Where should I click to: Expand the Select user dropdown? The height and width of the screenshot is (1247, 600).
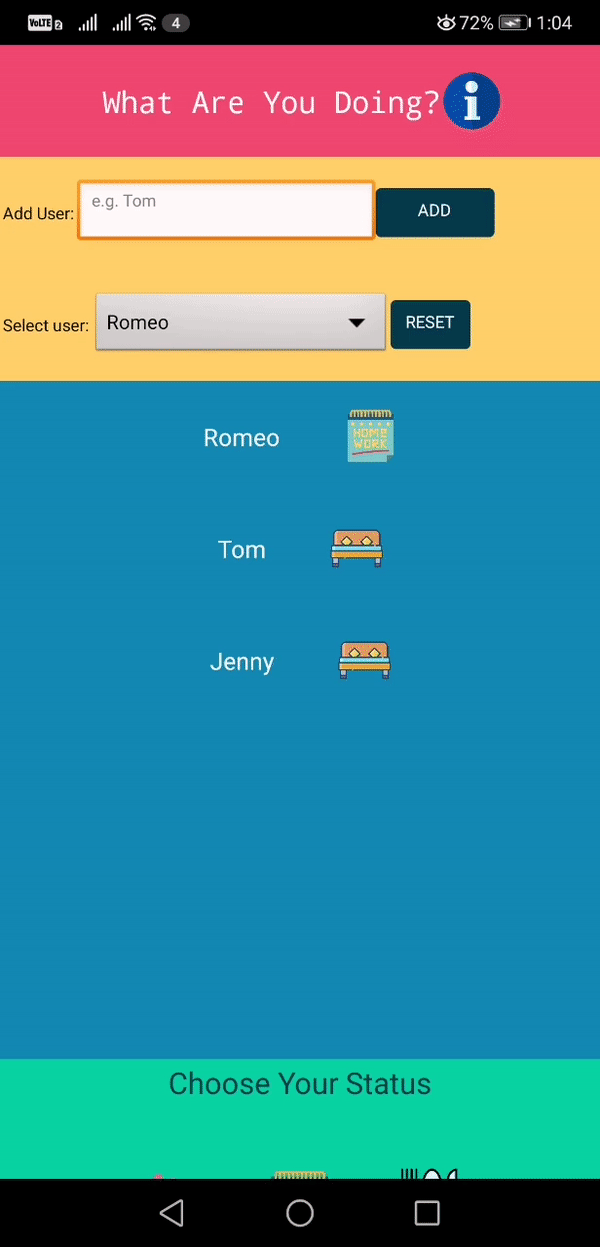[x=240, y=322]
